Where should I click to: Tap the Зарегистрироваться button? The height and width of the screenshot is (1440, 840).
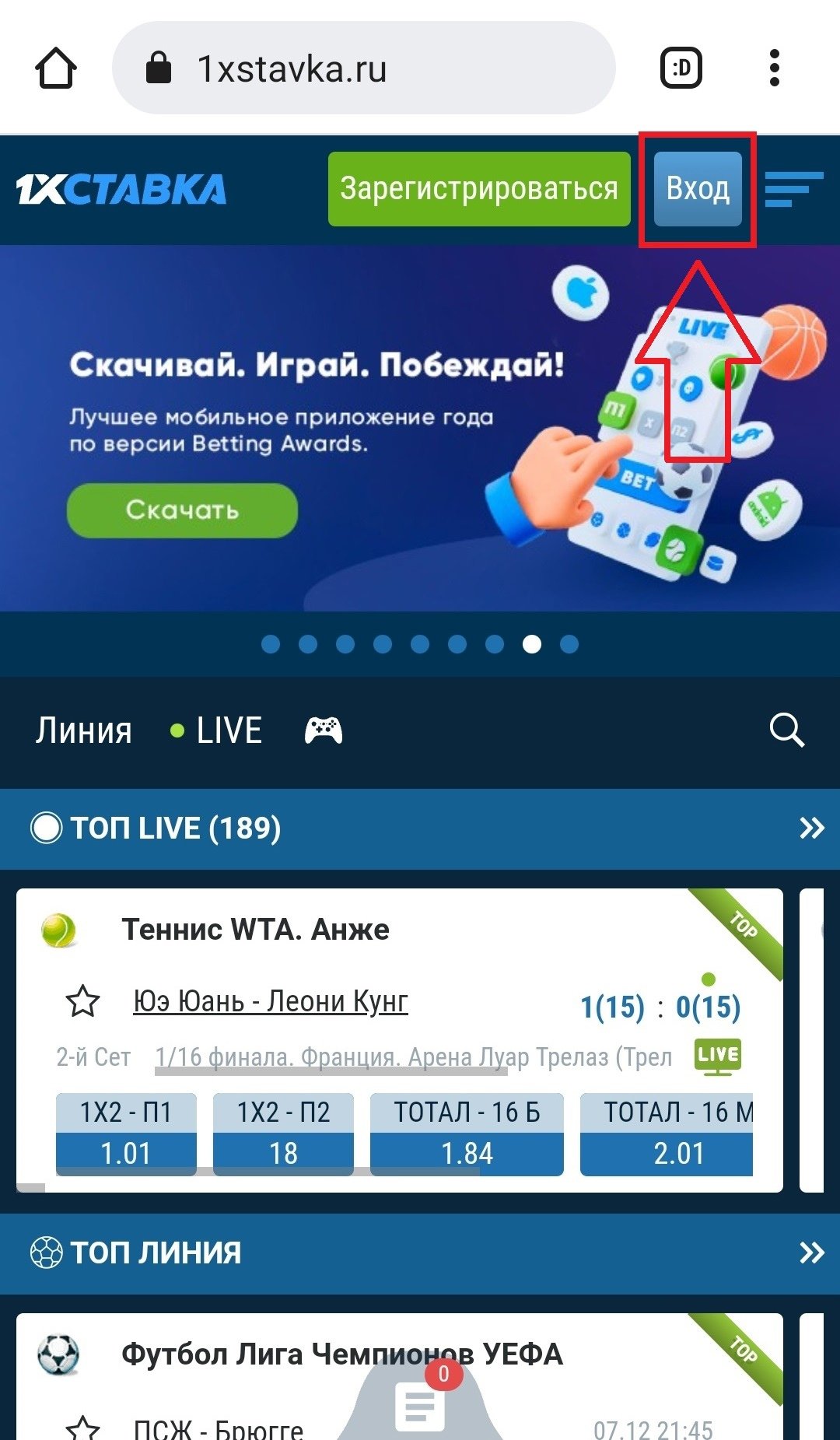(x=478, y=189)
